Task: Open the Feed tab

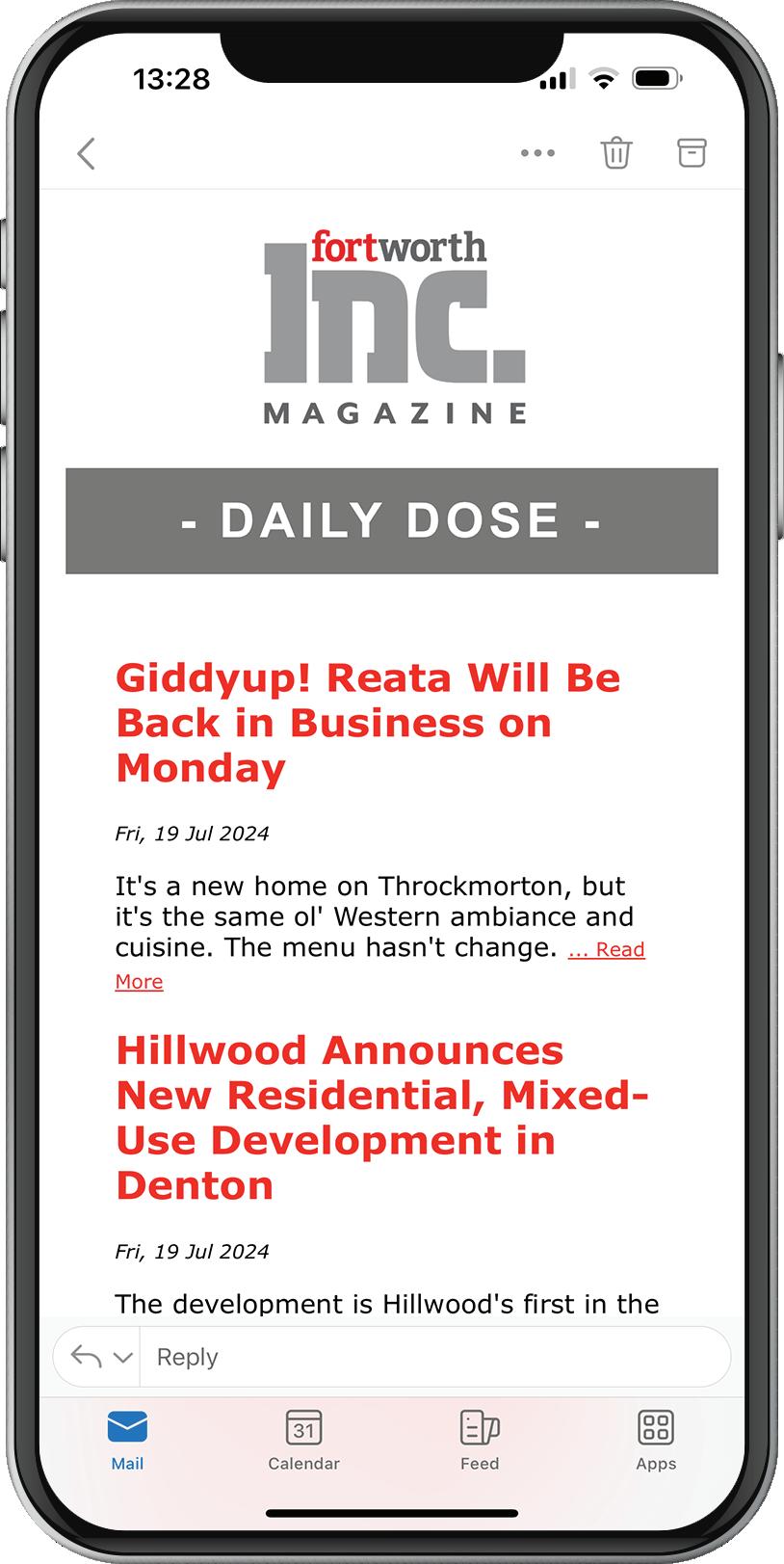Action: pyautogui.click(x=480, y=1441)
